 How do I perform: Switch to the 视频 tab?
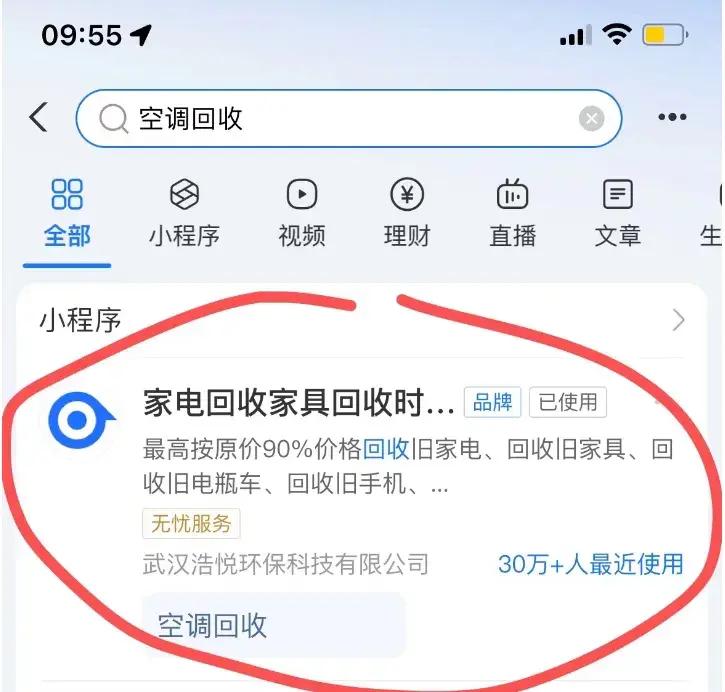[x=302, y=214]
